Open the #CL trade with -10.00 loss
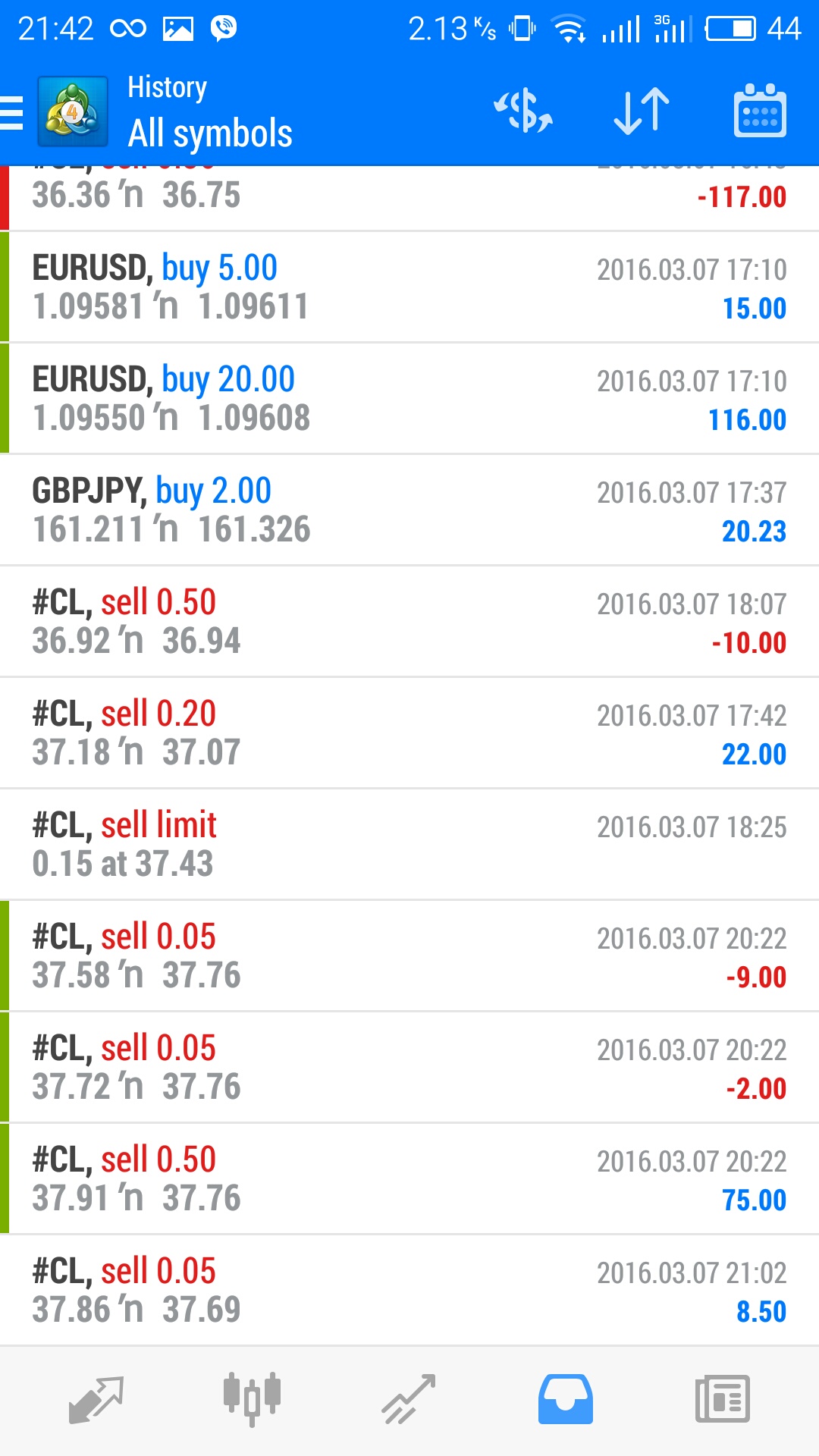 click(x=409, y=622)
